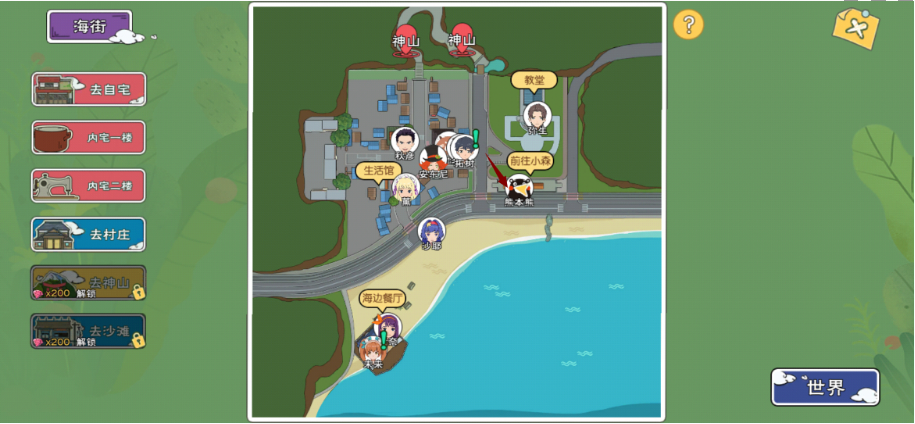Tap the bandage icon at top right

(x=855, y=27)
